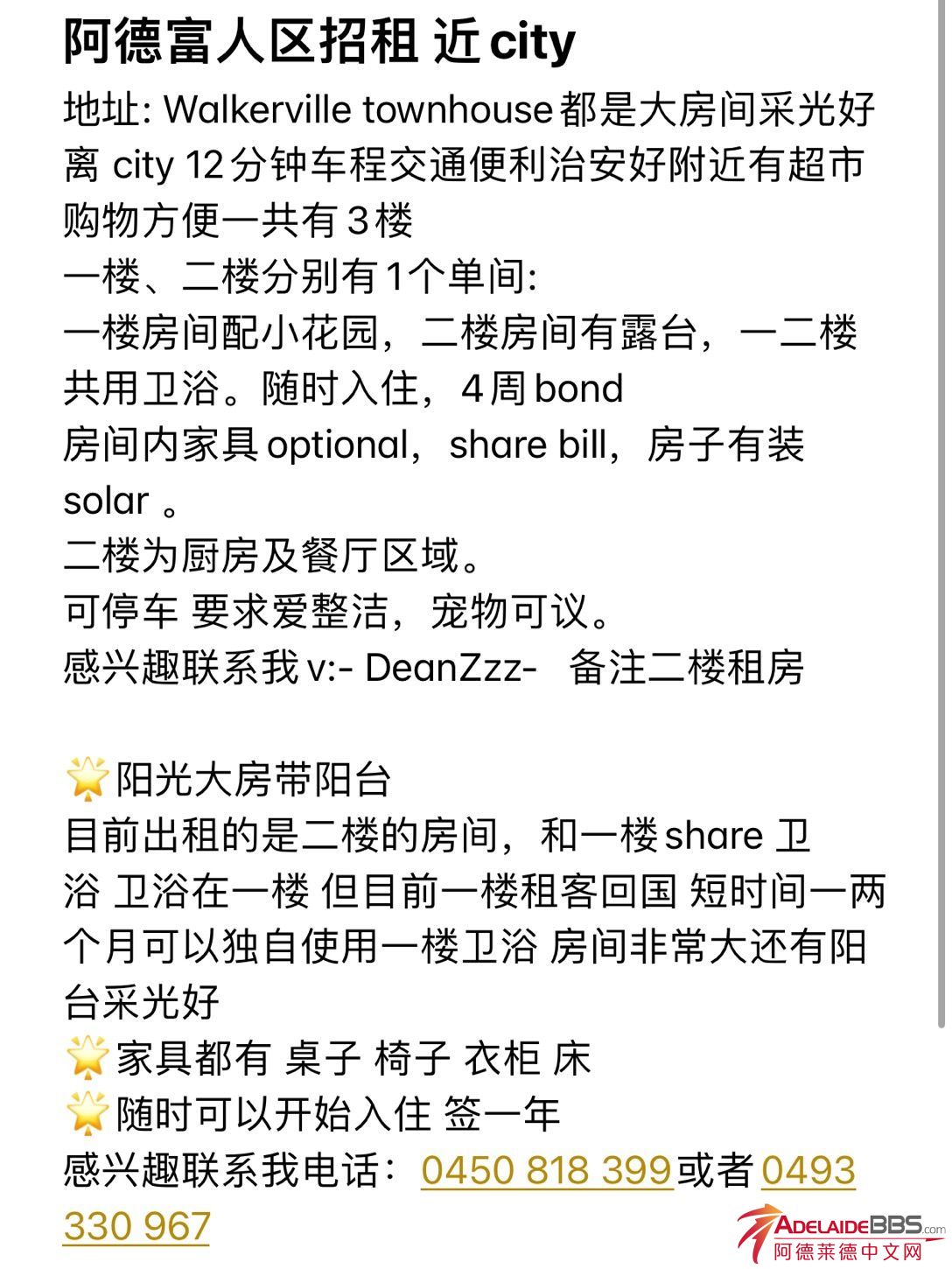Dial the phone link 0493 330 967
Screen dimensions: 952x1269
[807, 1170]
